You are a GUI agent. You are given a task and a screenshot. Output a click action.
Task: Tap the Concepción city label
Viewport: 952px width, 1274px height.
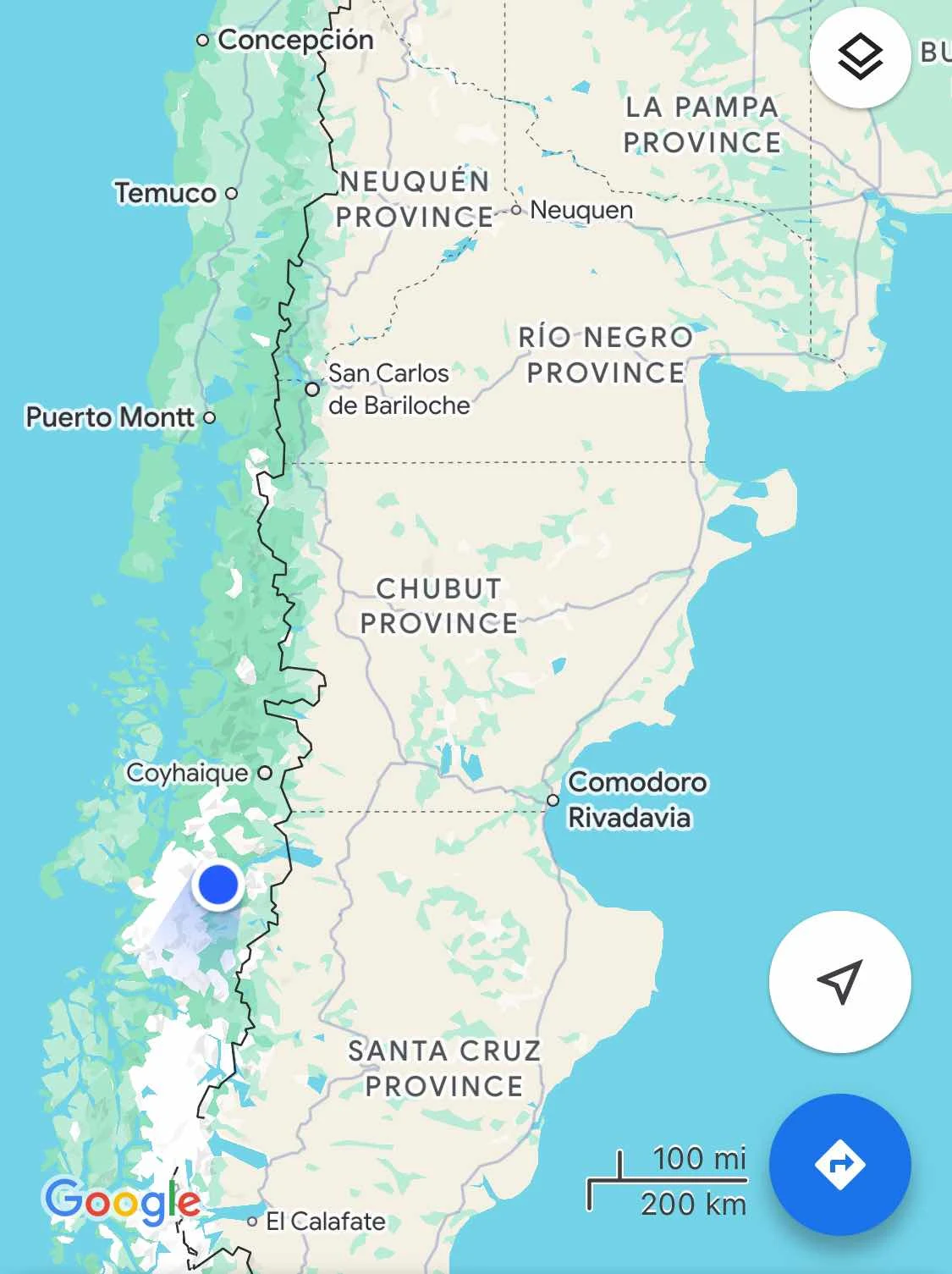point(294,40)
